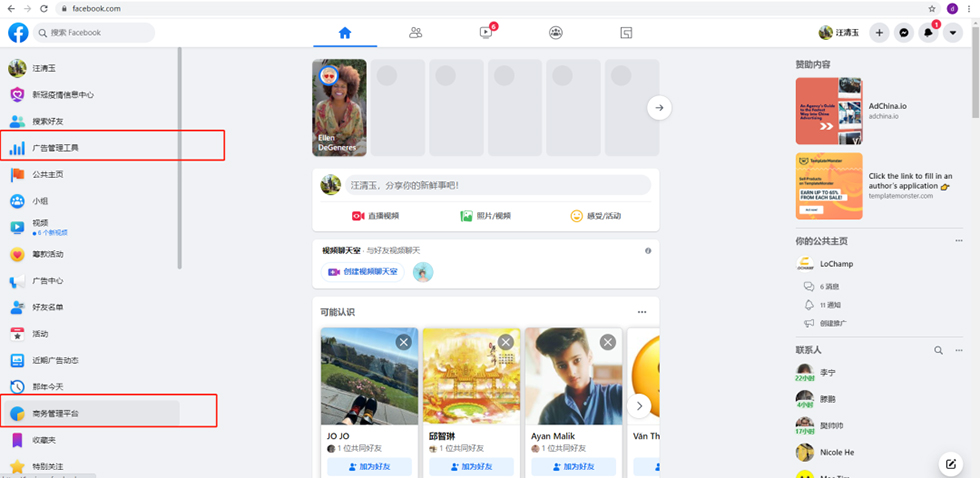The width and height of the screenshot is (980, 478).
Task: Tap the Facebook search box
Action: [x=95, y=33]
